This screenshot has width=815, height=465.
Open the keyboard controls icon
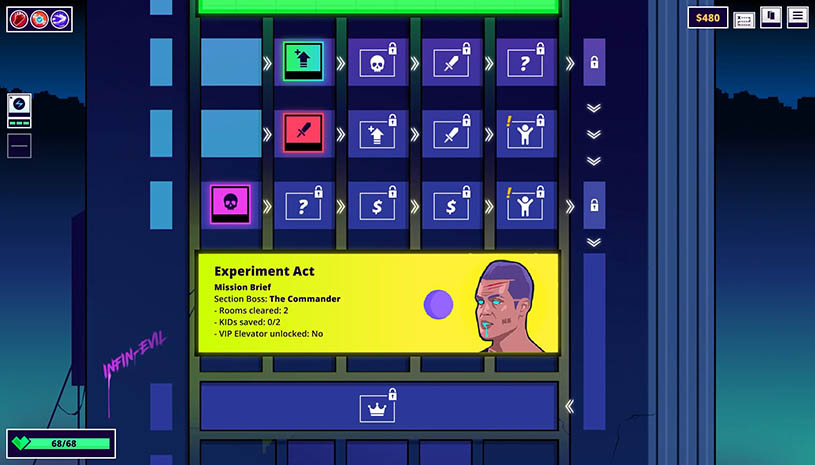tap(744, 19)
